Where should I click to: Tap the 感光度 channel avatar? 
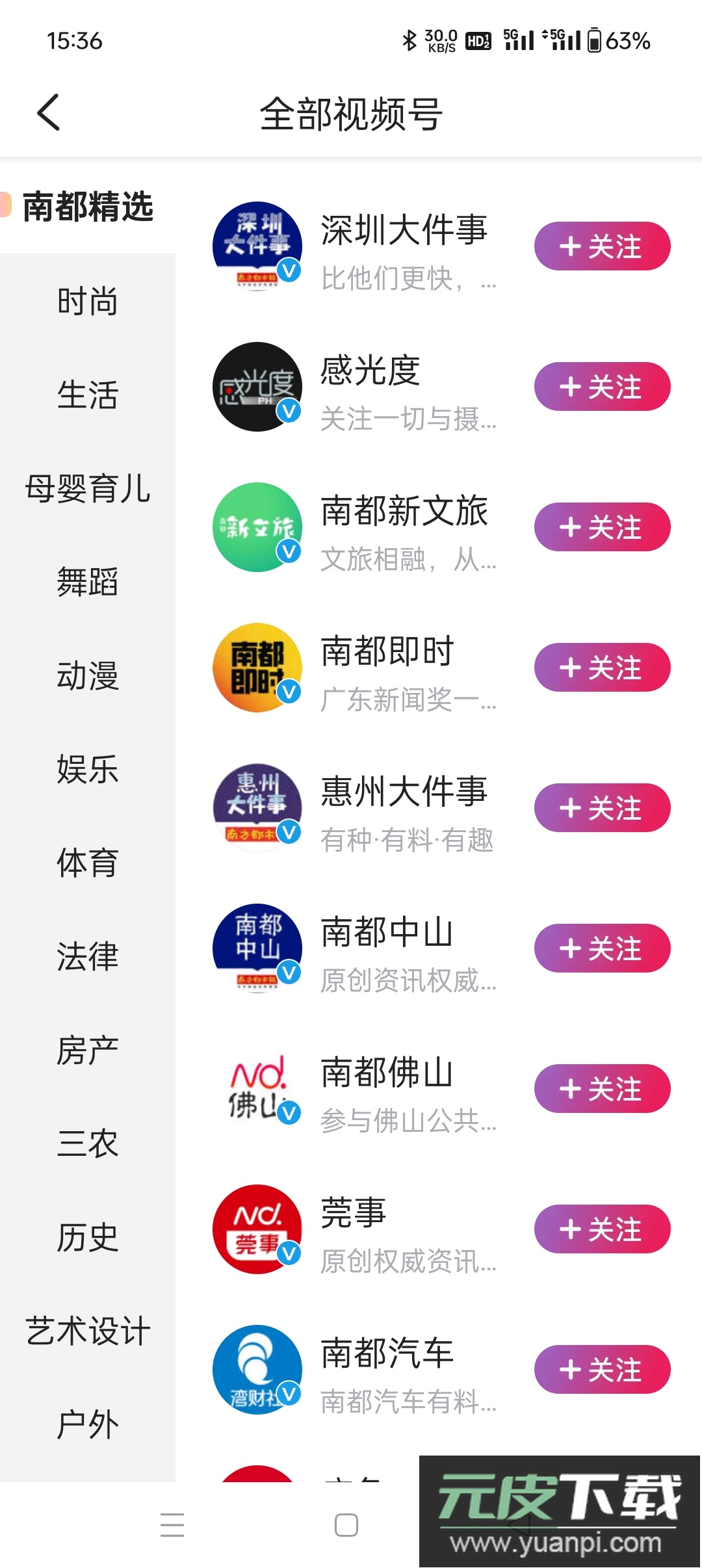pyautogui.click(x=257, y=386)
